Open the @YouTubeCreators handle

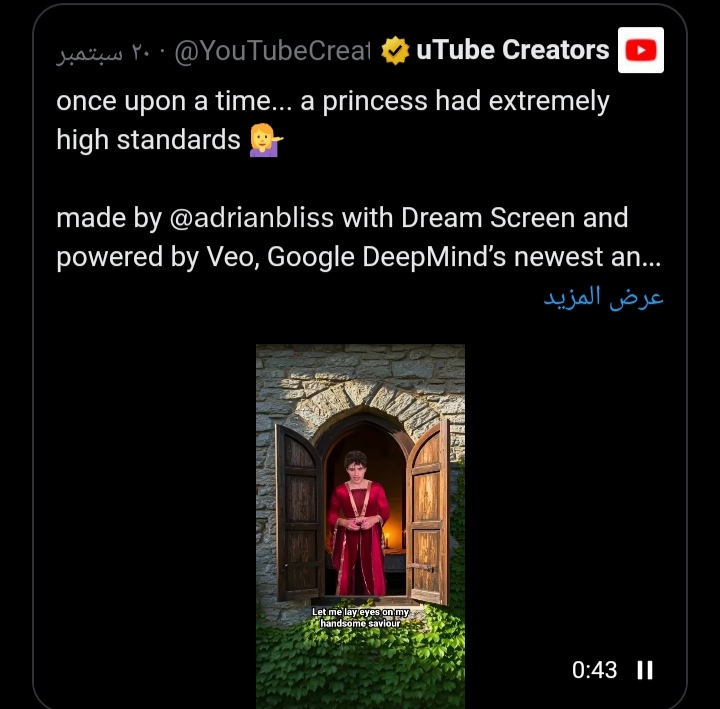coord(272,51)
